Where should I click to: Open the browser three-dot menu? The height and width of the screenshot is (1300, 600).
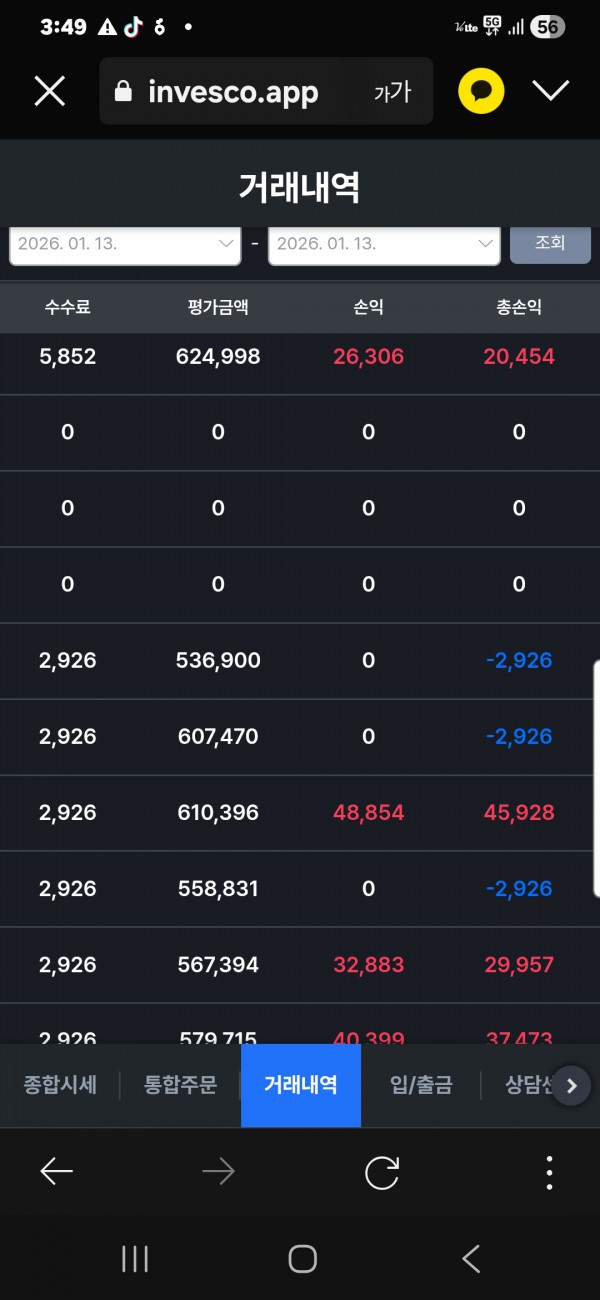click(549, 1172)
